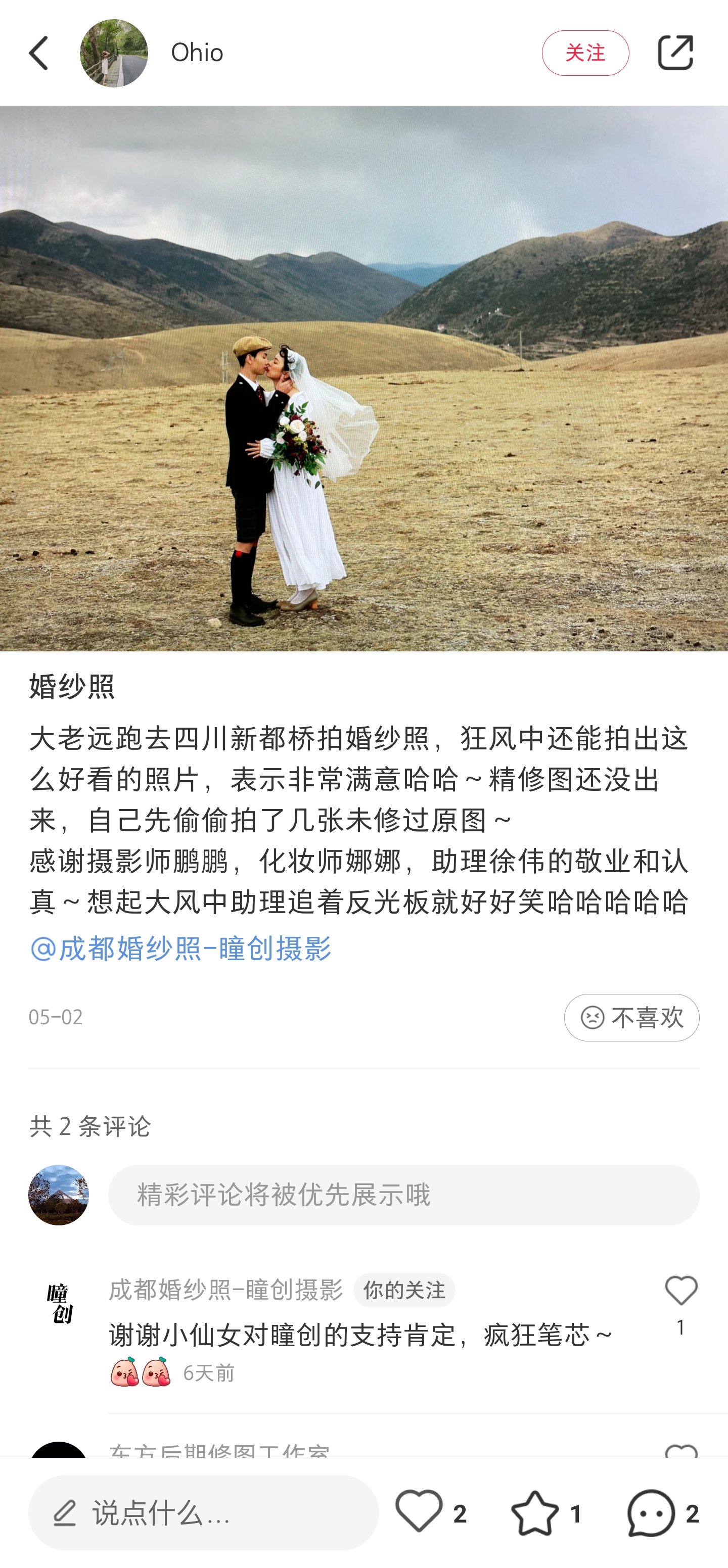Share this post via the top-right icon

tap(675, 54)
